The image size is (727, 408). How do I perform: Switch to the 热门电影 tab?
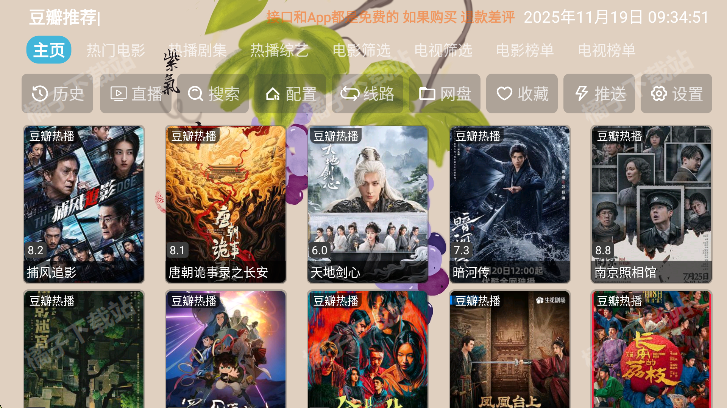(x=115, y=51)
